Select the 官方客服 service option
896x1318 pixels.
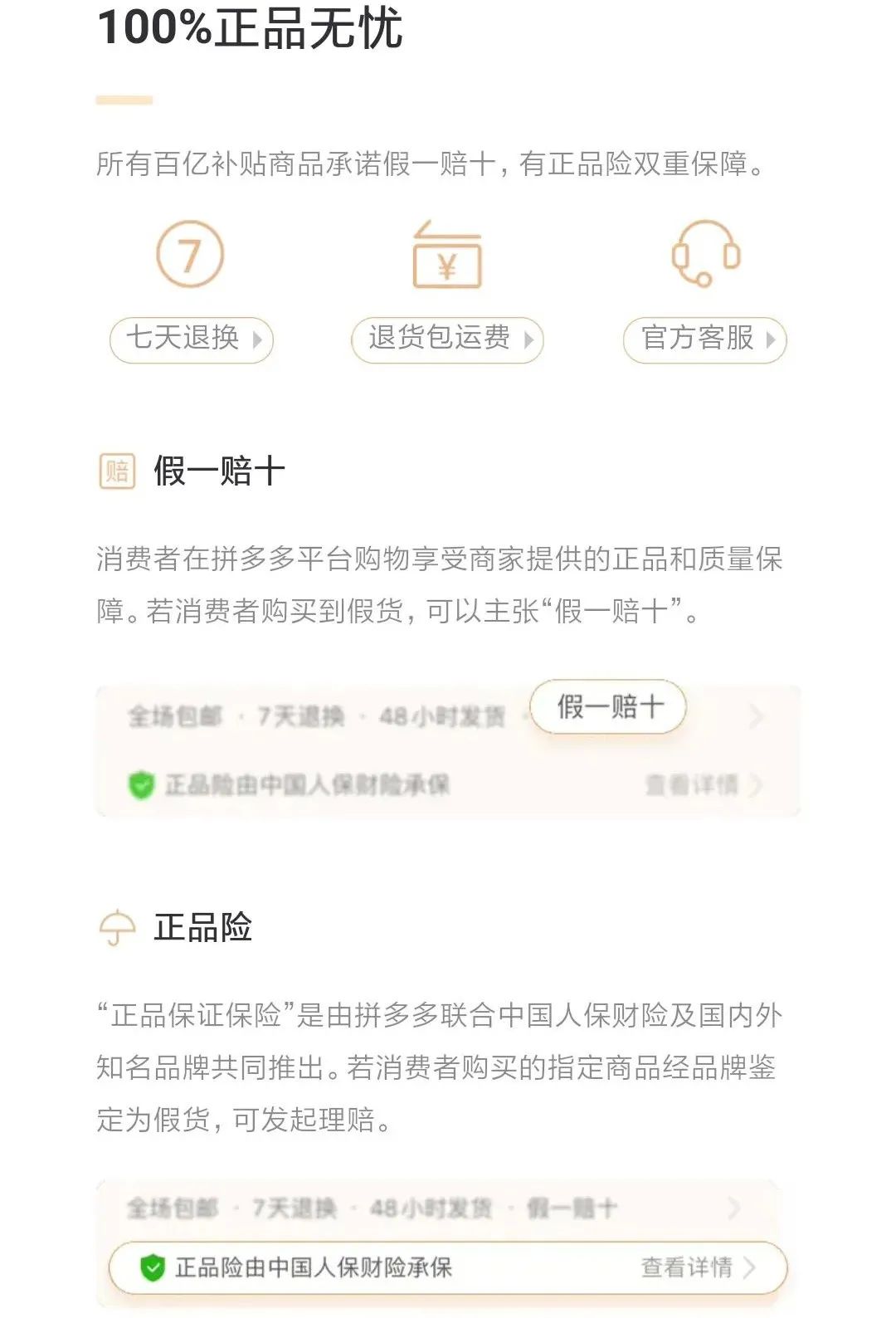coord(704,340)
